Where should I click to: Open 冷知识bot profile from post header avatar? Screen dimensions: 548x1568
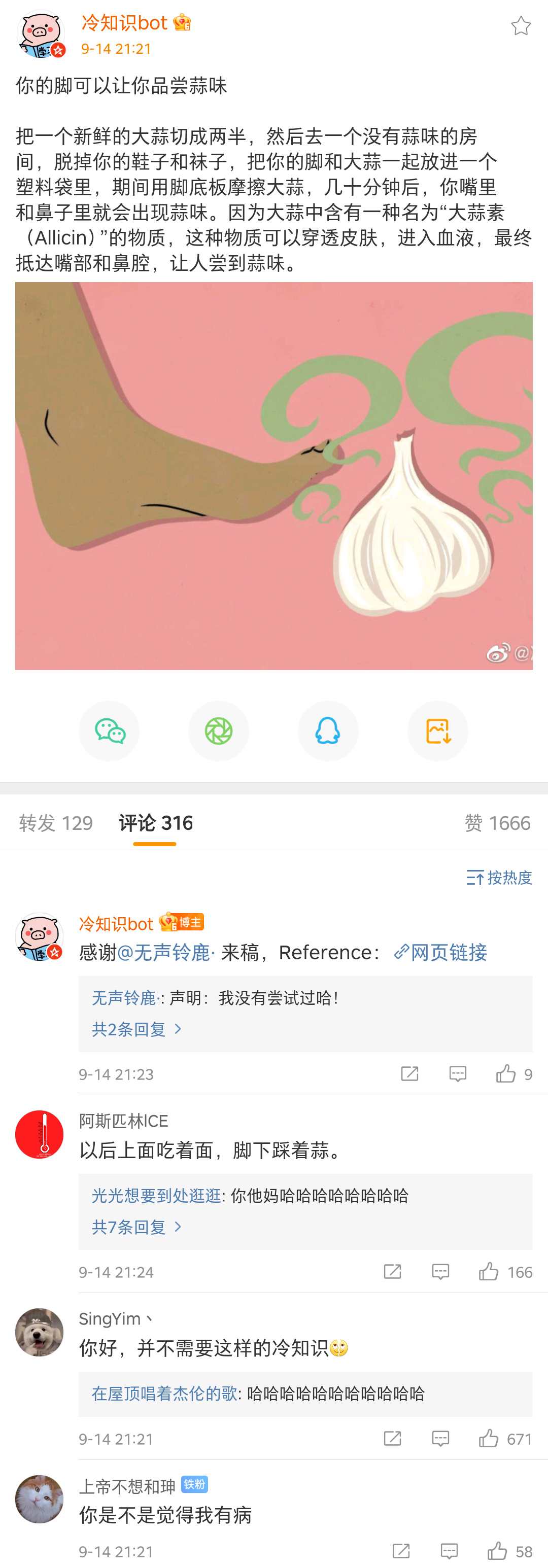(40, 36)
